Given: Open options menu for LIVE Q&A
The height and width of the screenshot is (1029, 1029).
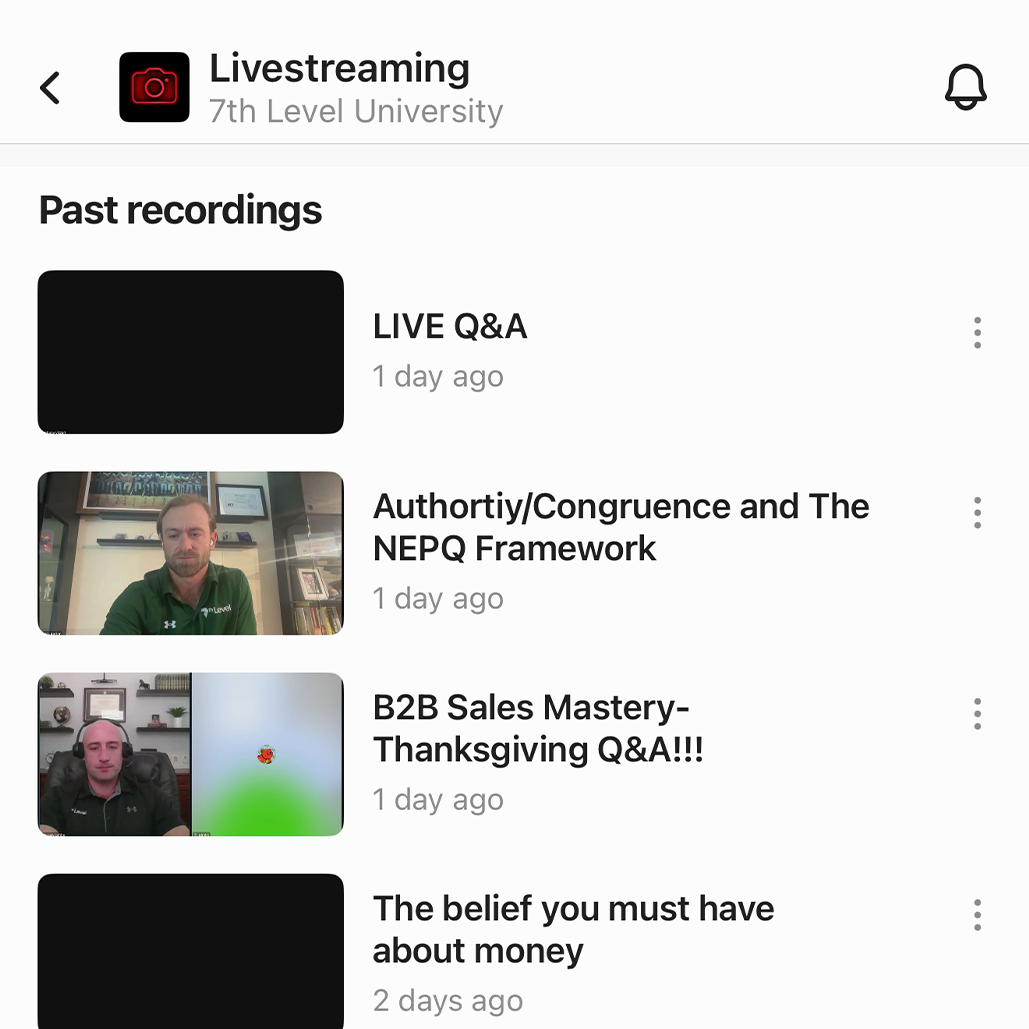Looking at the screenshot, I should click(977, 333).
